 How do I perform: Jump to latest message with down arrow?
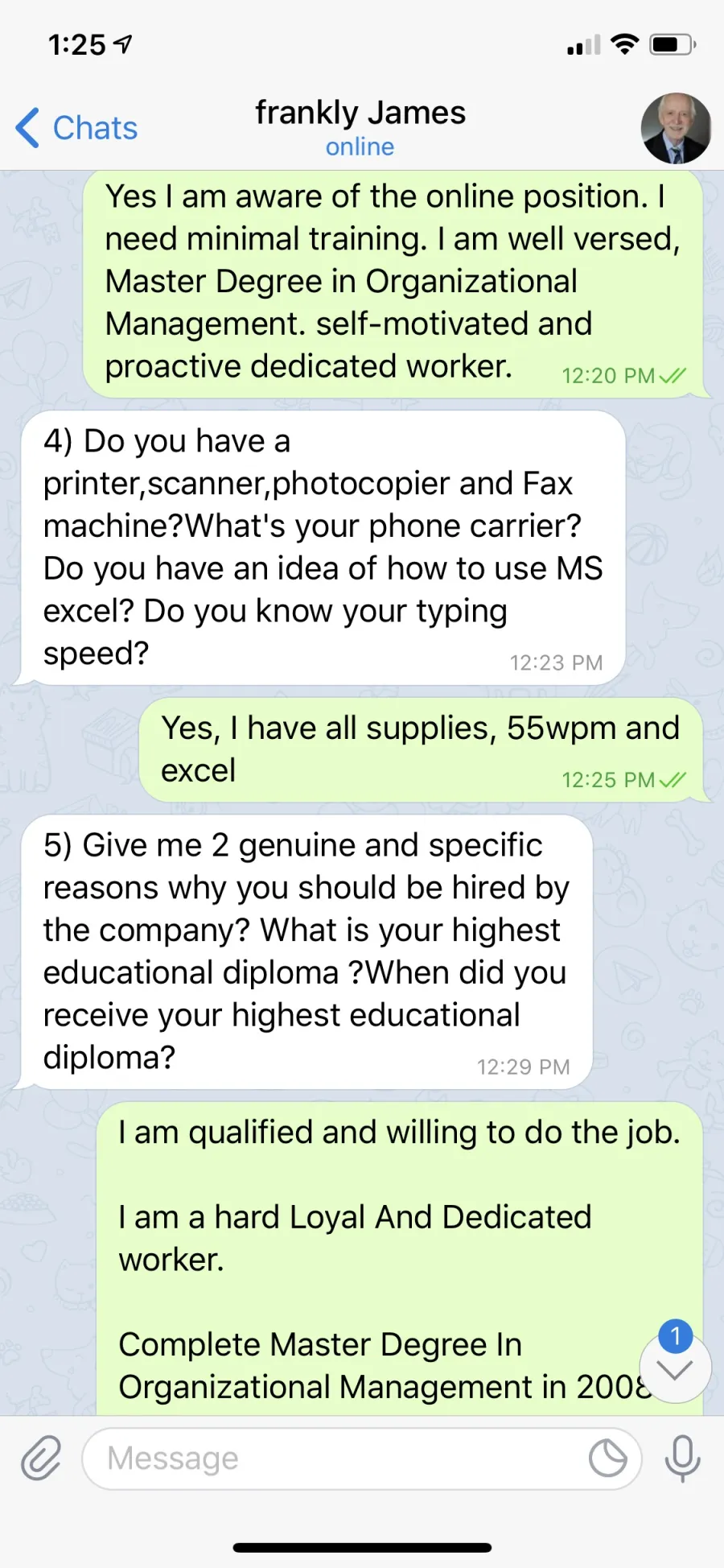tap(676, 1368)
